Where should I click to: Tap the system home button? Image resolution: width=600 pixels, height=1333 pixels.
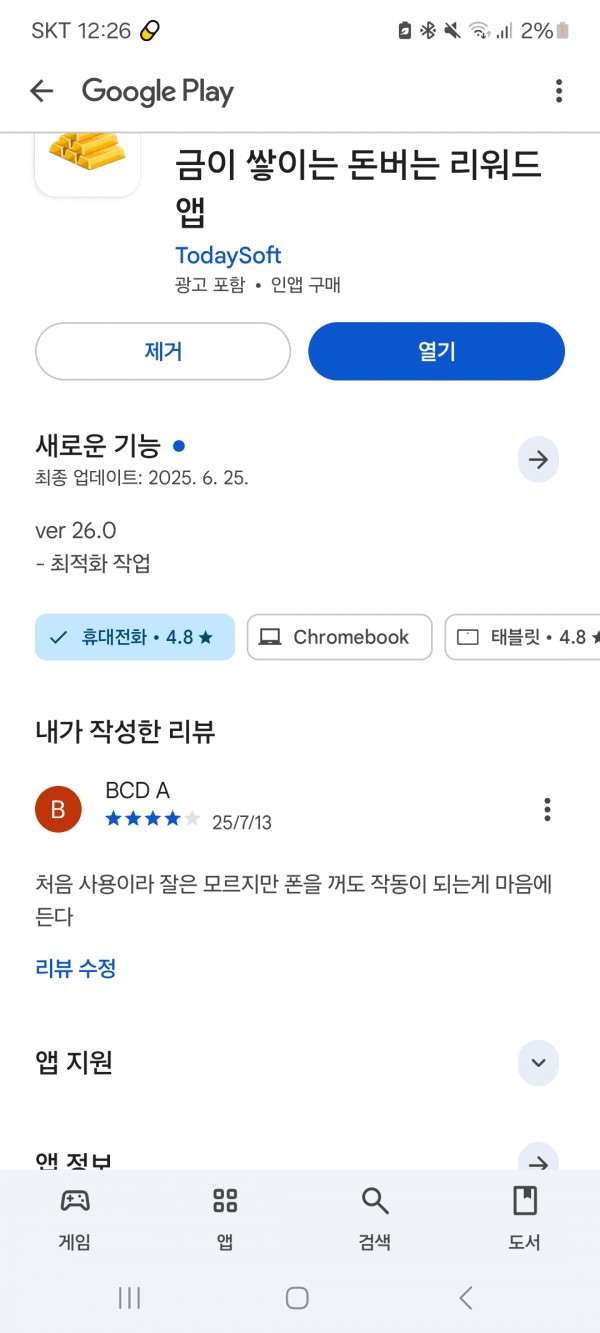click(x=297, y=1298)
